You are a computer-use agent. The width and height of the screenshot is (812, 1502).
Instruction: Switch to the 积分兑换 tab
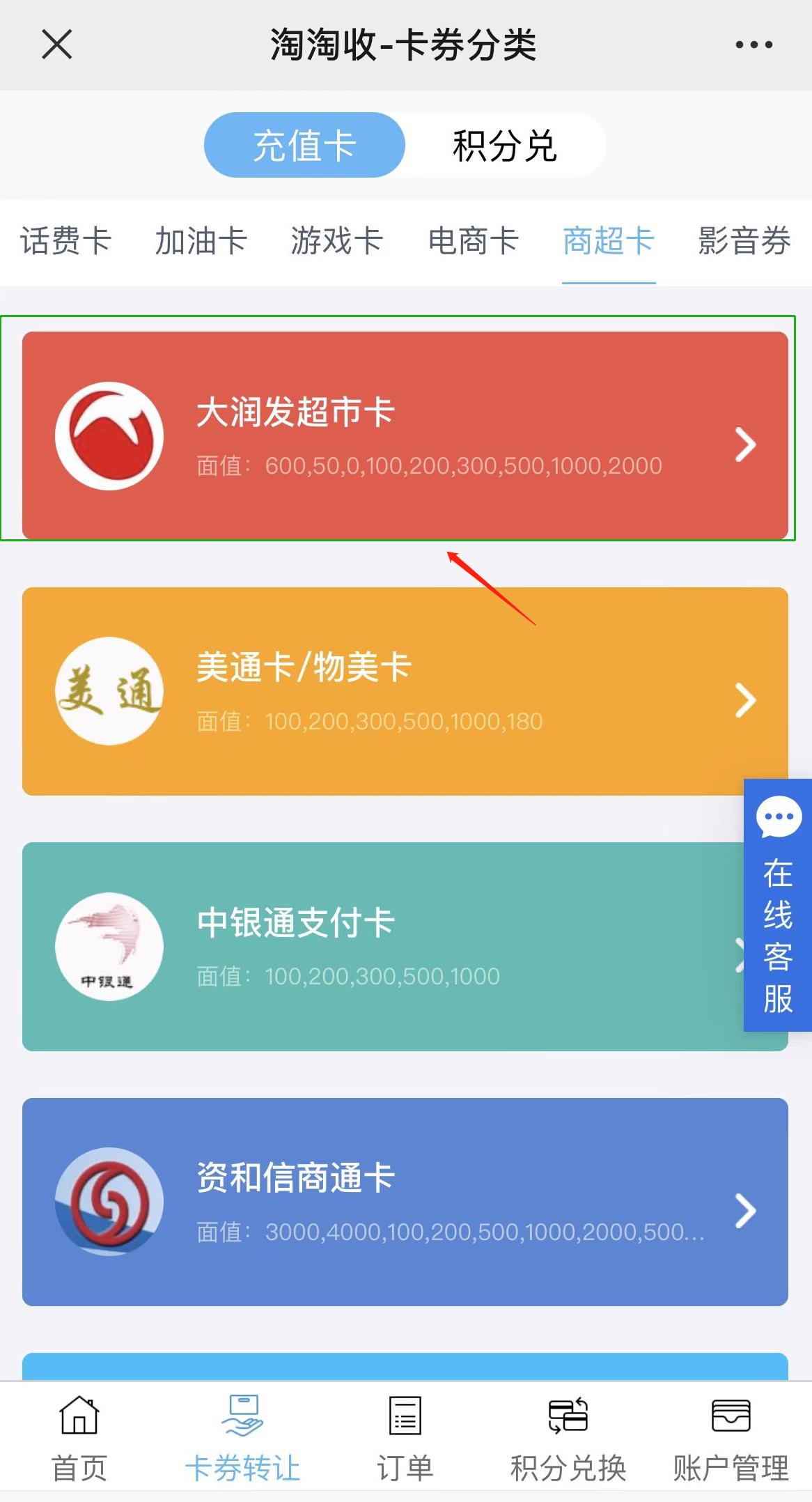pyautogui.click(x=568, y=1437)
